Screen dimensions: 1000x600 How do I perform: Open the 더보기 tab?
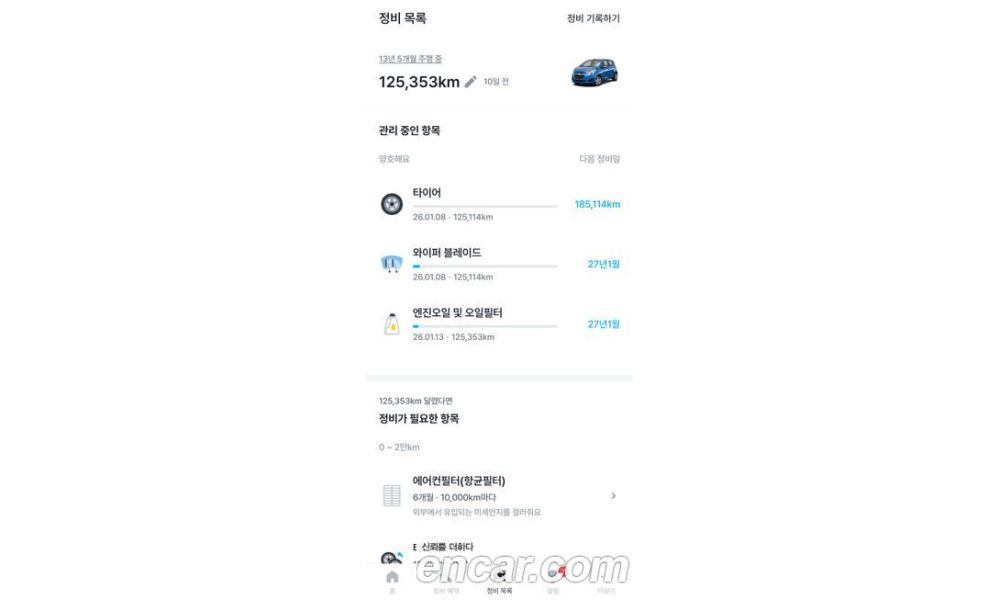(606, 580)
